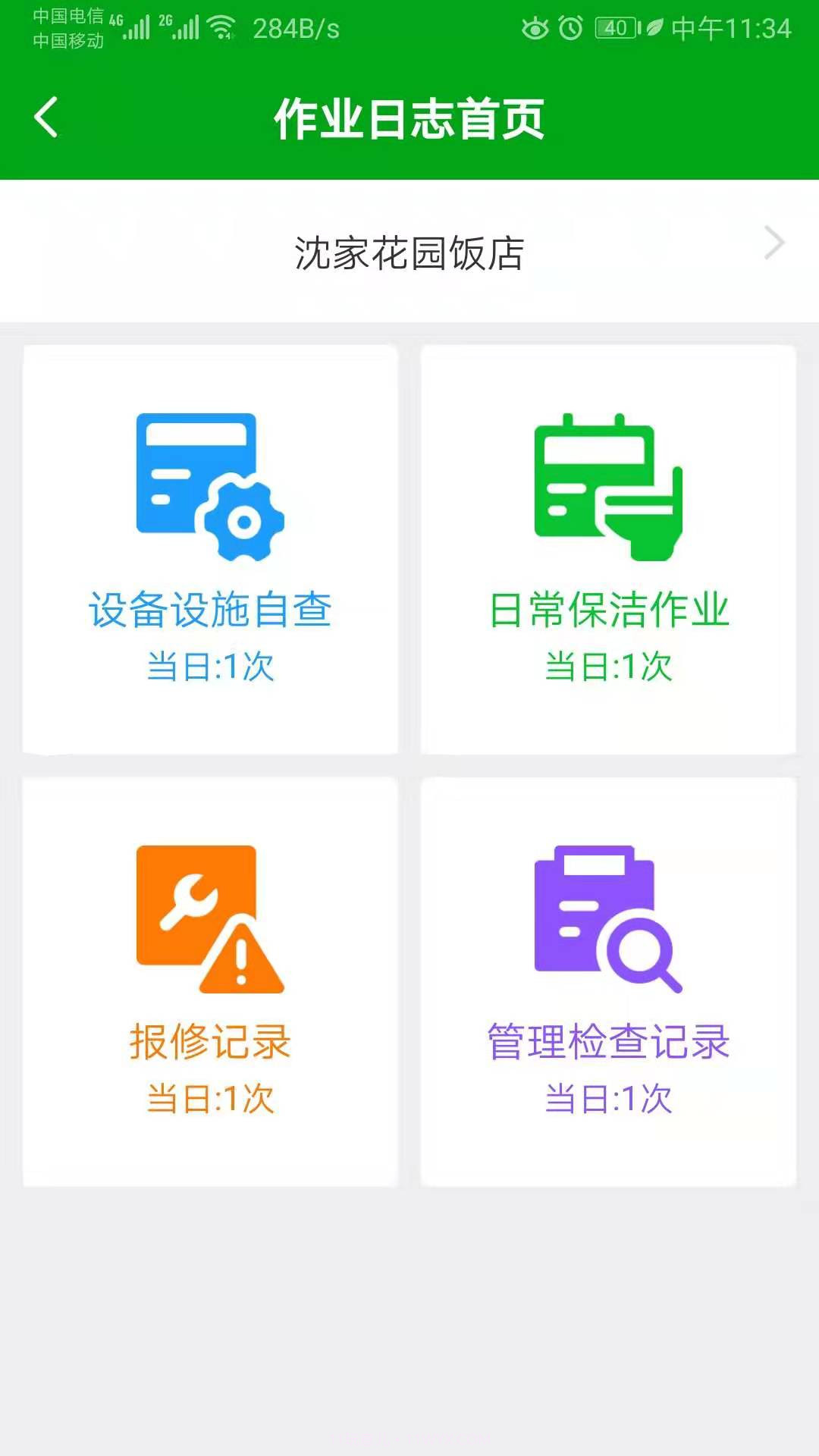Tap the 作业日志首页 title text
Image resolution: width=819 pixels, height=1456 pixels.
pyautogui.click(x=409, y=118)
